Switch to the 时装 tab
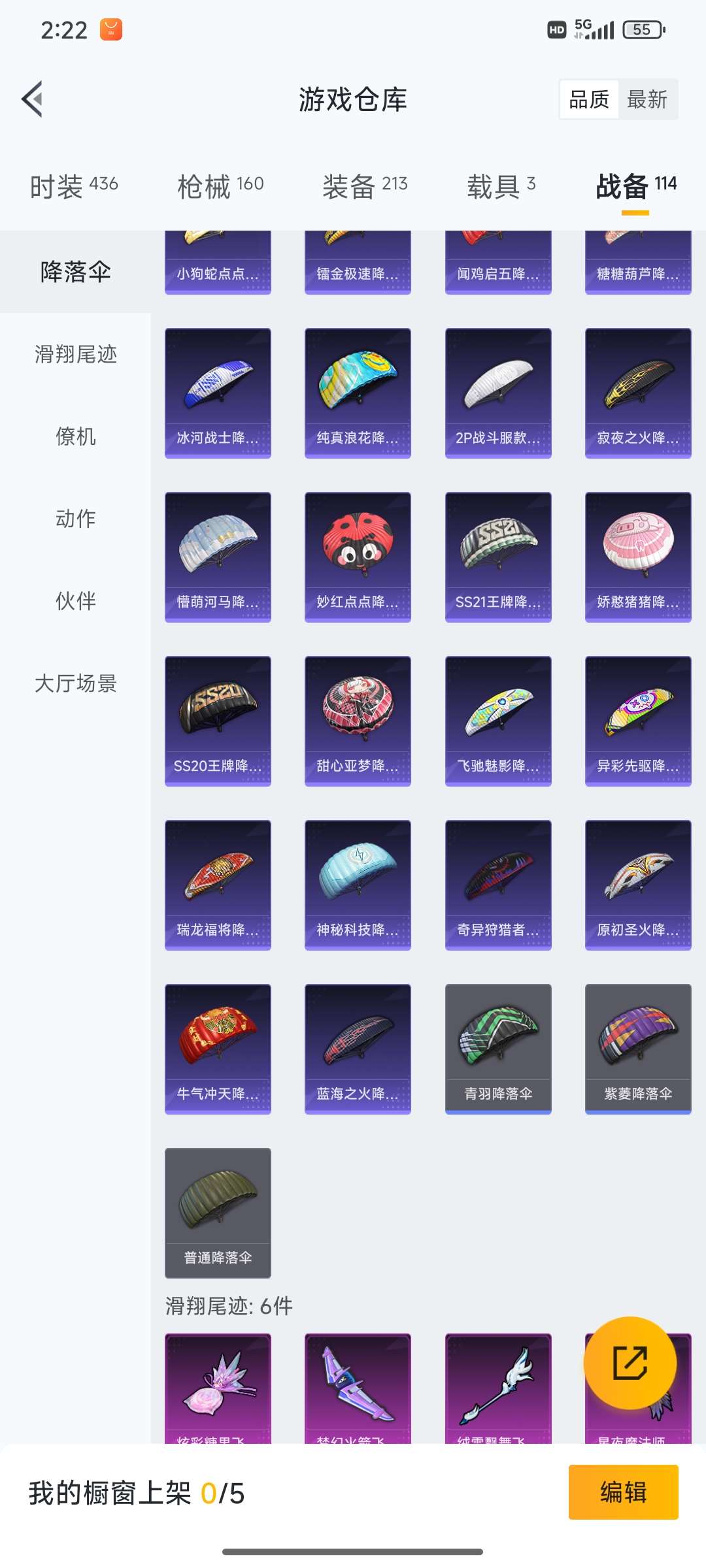 pyautogui.click(x=74, y=186)
